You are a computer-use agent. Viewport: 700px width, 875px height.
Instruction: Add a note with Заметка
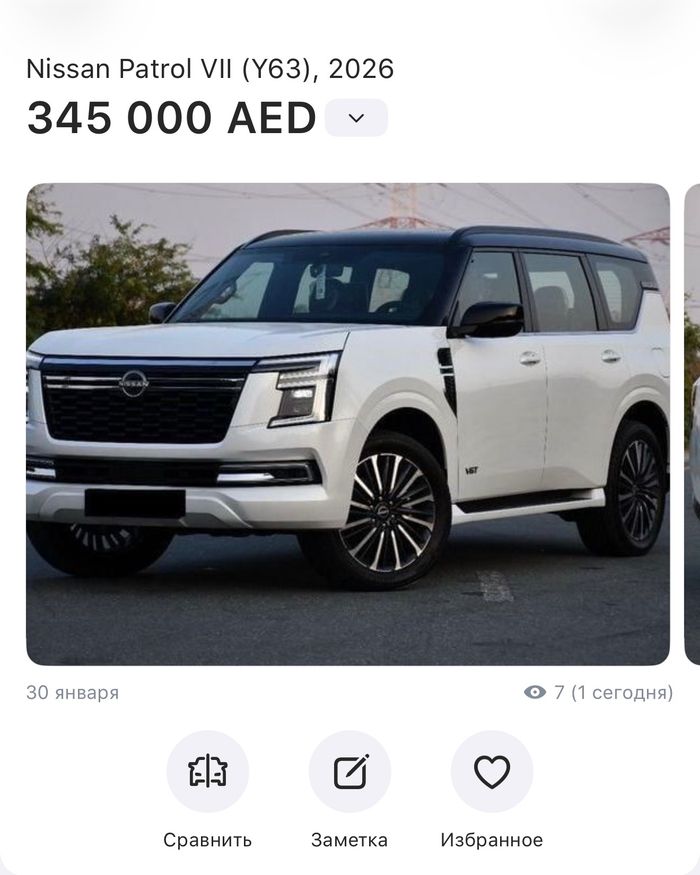[x=349, y=772]
